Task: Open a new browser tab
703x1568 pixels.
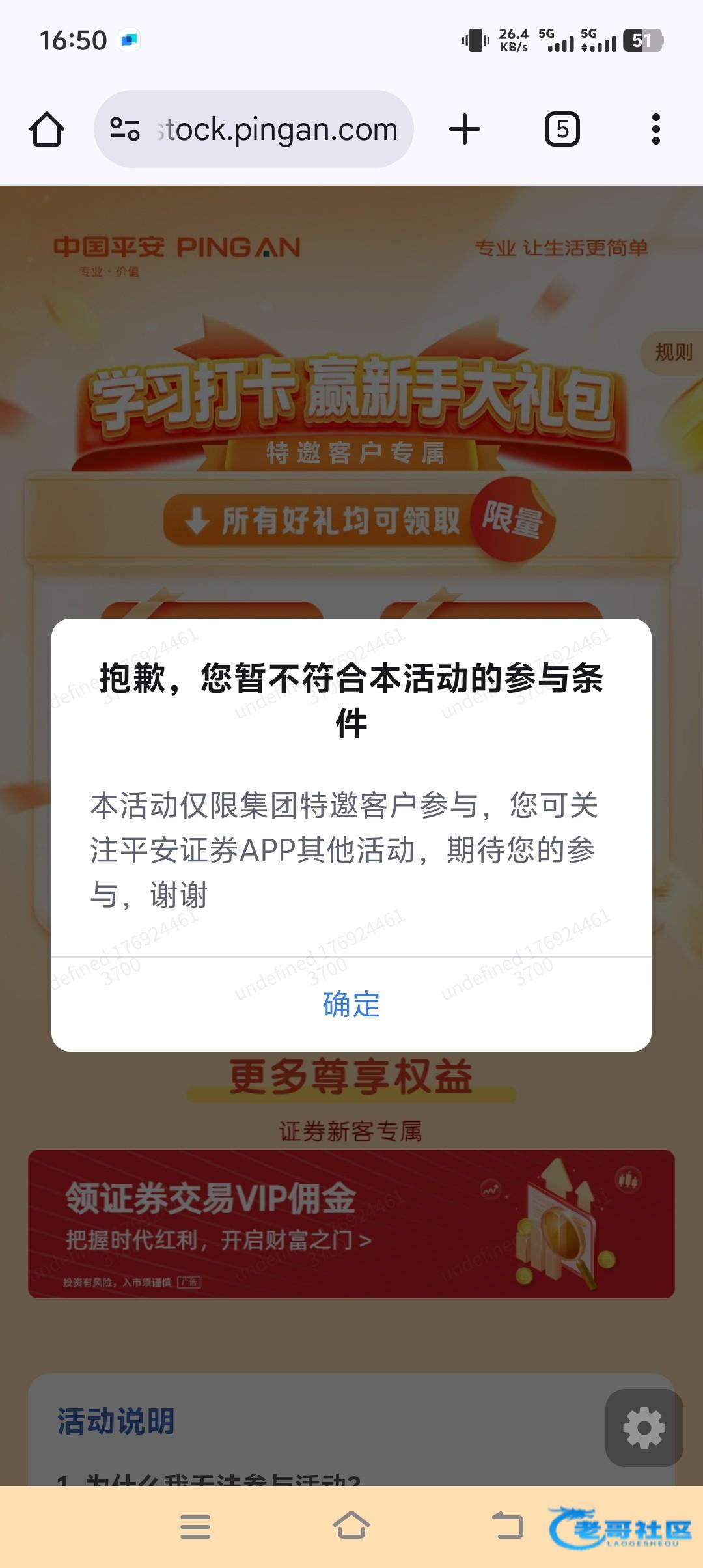Action: tap(465, 129)
